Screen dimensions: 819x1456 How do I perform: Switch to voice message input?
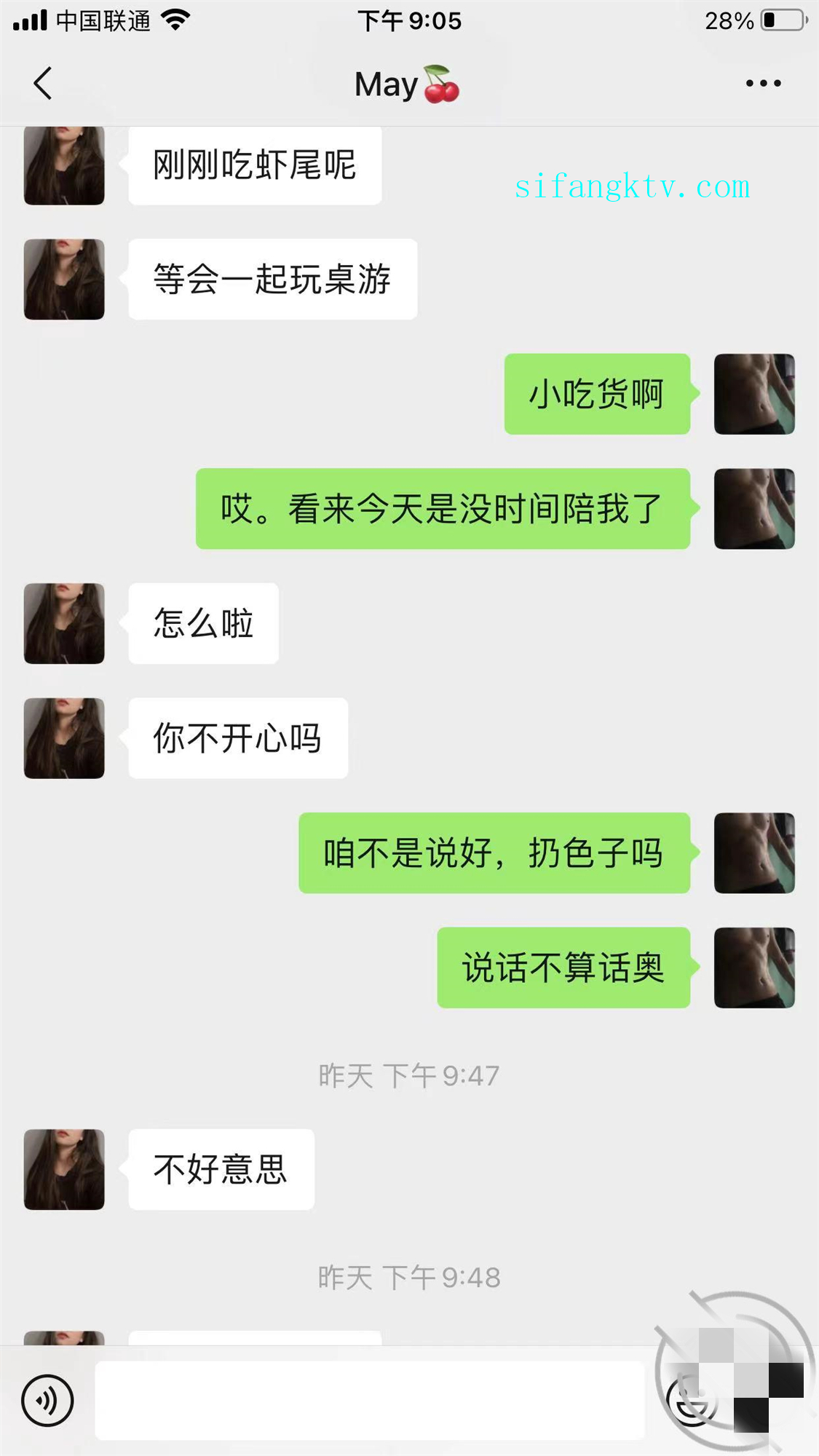click(47, 1400)
